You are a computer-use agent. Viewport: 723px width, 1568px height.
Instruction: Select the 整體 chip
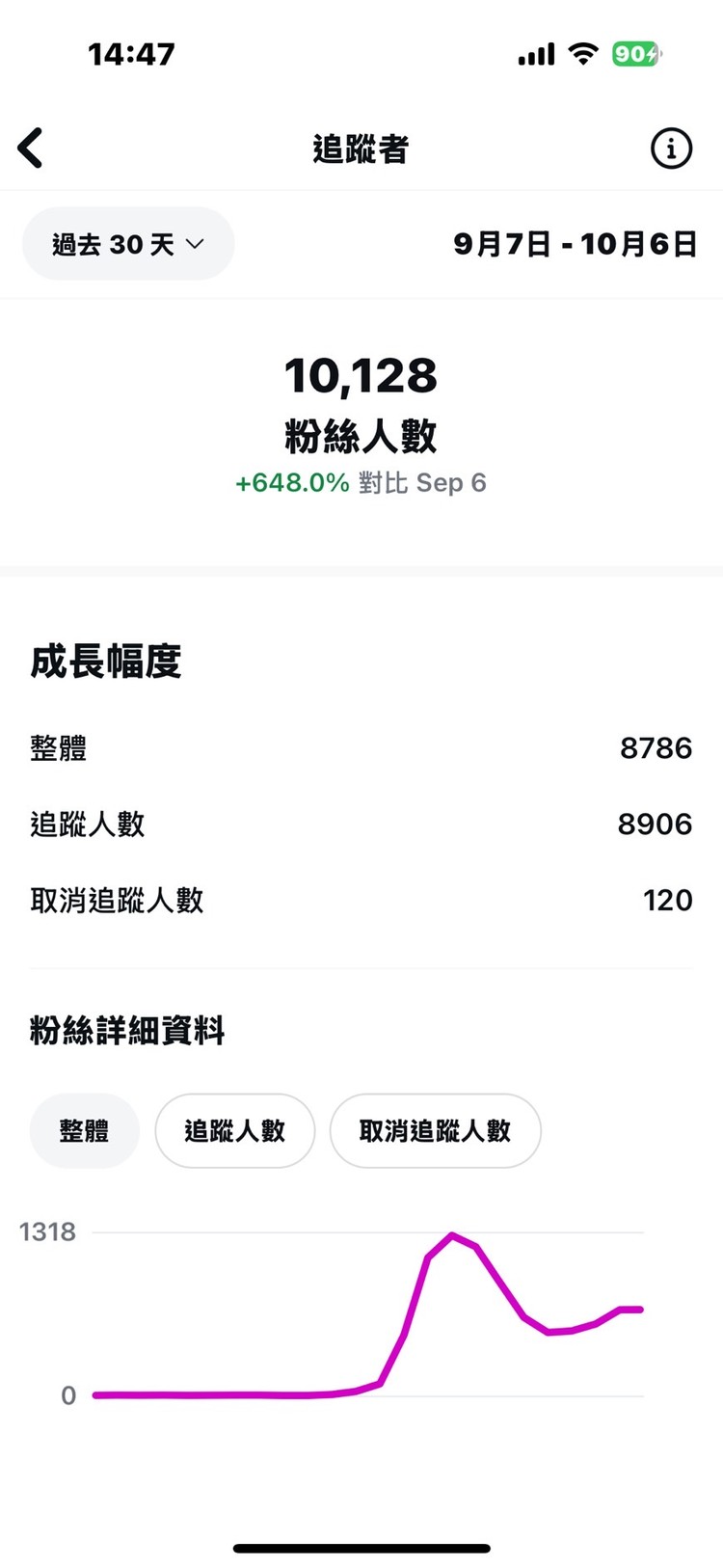pos(85,1130)
